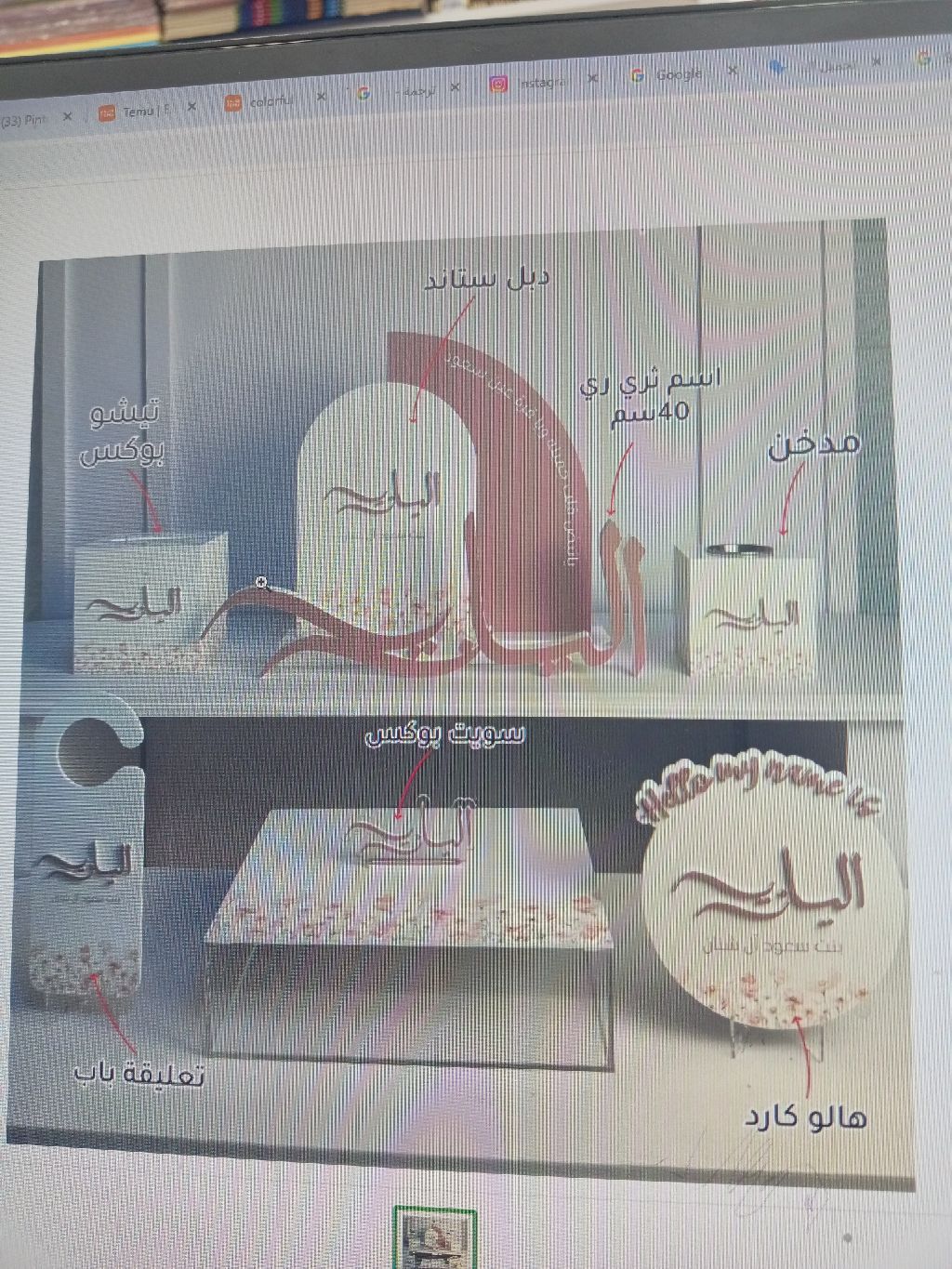
Task: Switch to the Pinterest browser tab
Action: [x=26, y=120]
